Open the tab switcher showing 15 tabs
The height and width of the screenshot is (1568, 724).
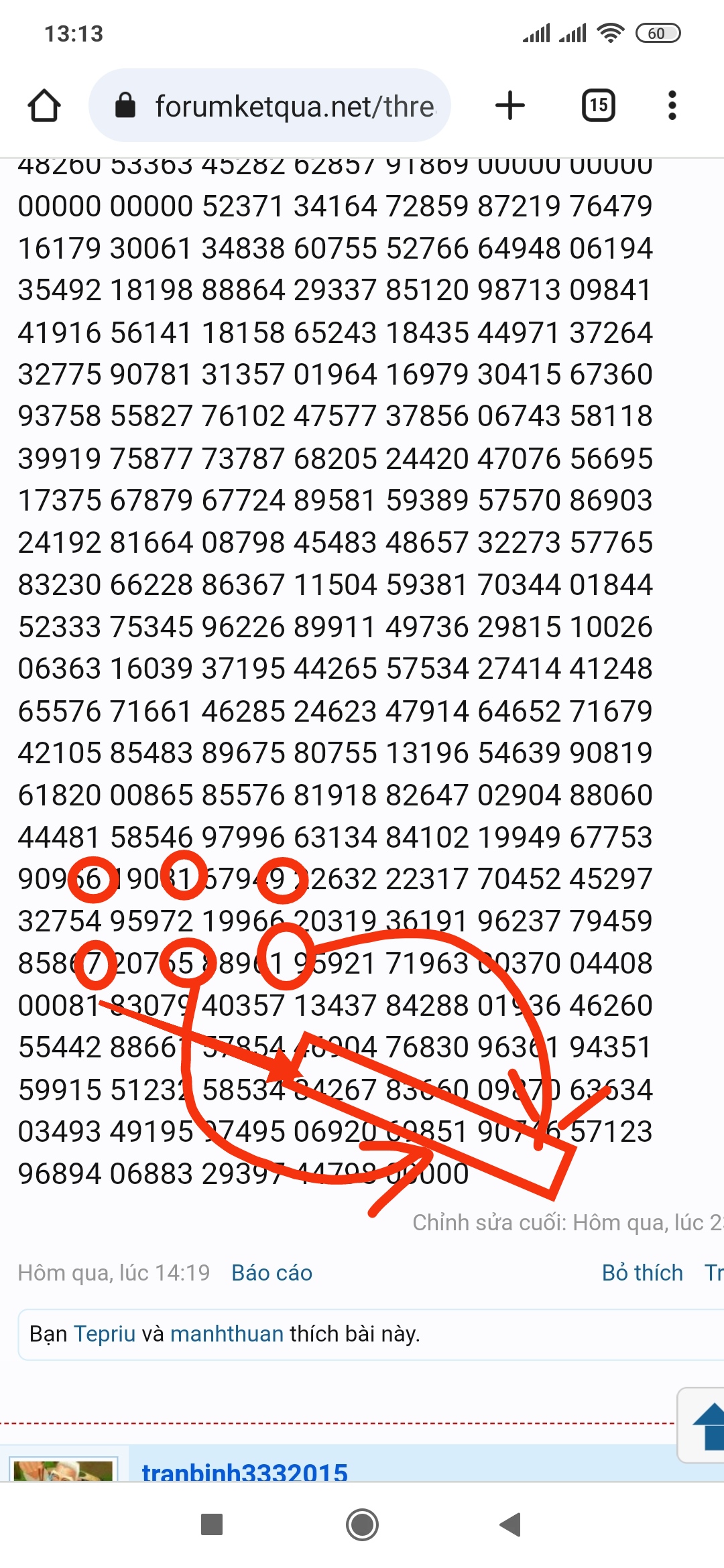click(x=598, y=106)
